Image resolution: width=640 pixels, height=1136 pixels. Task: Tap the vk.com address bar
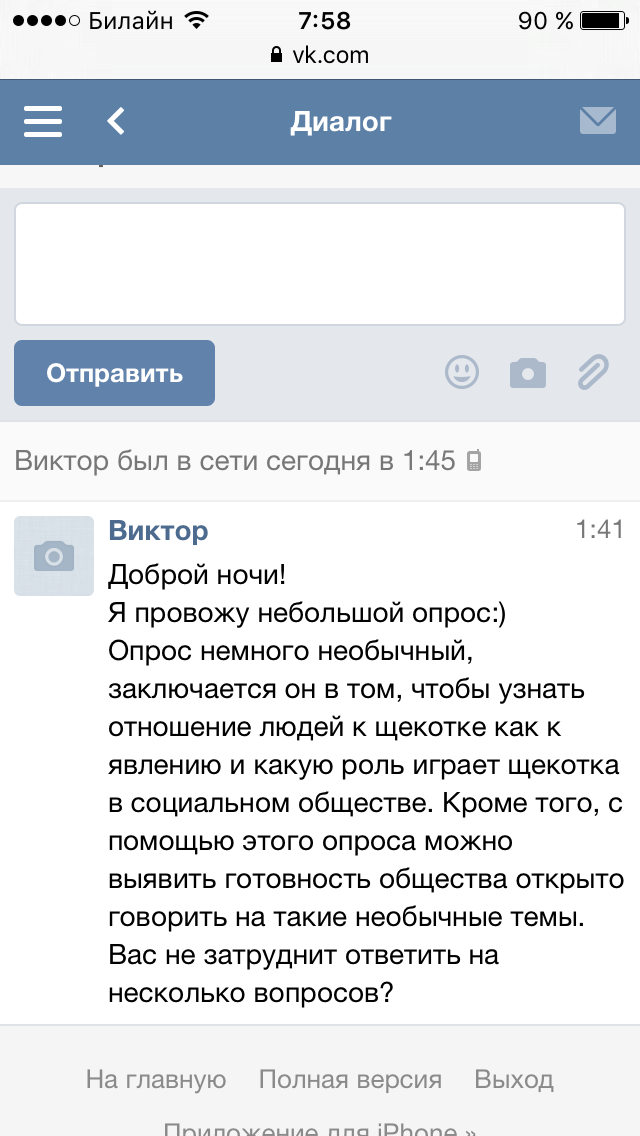click(x=320, y=55)
